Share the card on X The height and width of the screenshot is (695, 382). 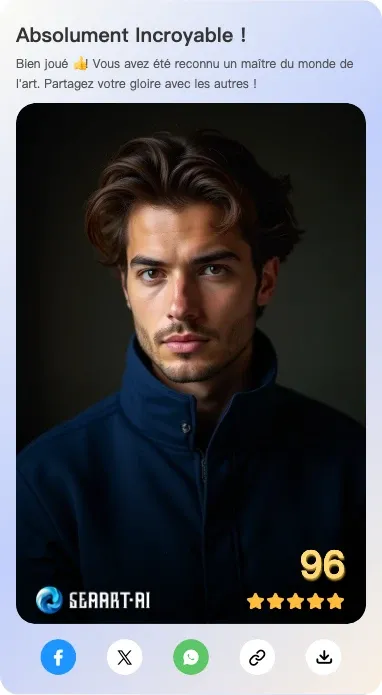pyautogui.click(x=125, y=657)
